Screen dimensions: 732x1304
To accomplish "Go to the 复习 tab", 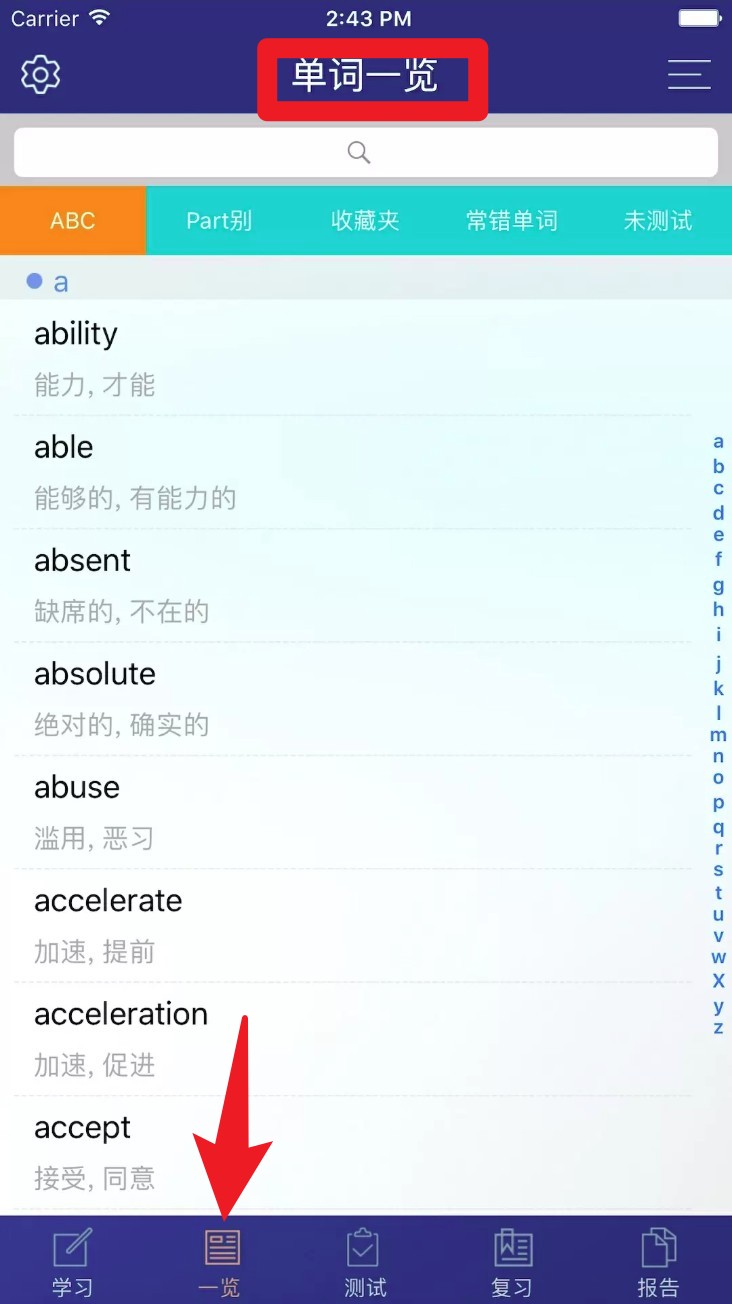I will 512,1262.
